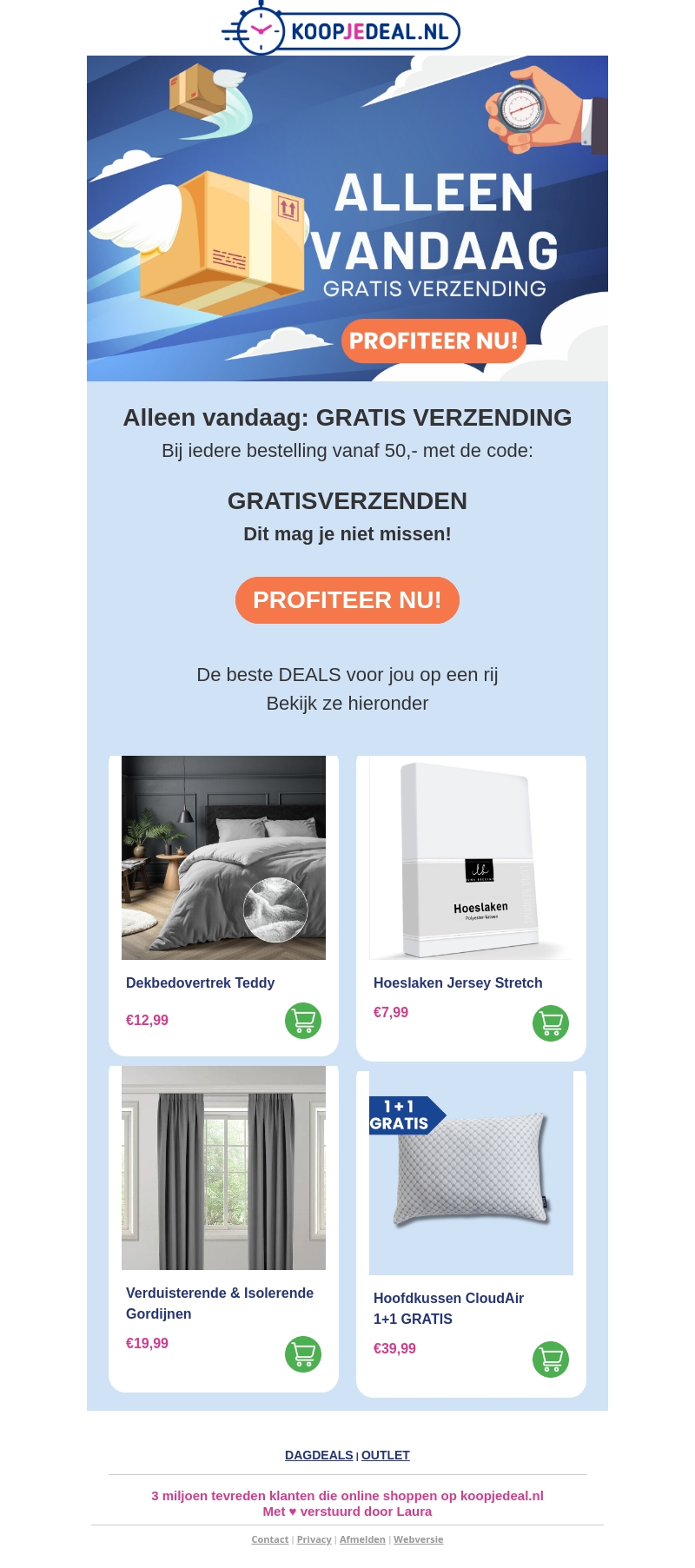The width and height of the screenshot is (695, 1568).
Task: Open the Alleen Vandaag free shipping banner
Action: (x=347, y=218)
